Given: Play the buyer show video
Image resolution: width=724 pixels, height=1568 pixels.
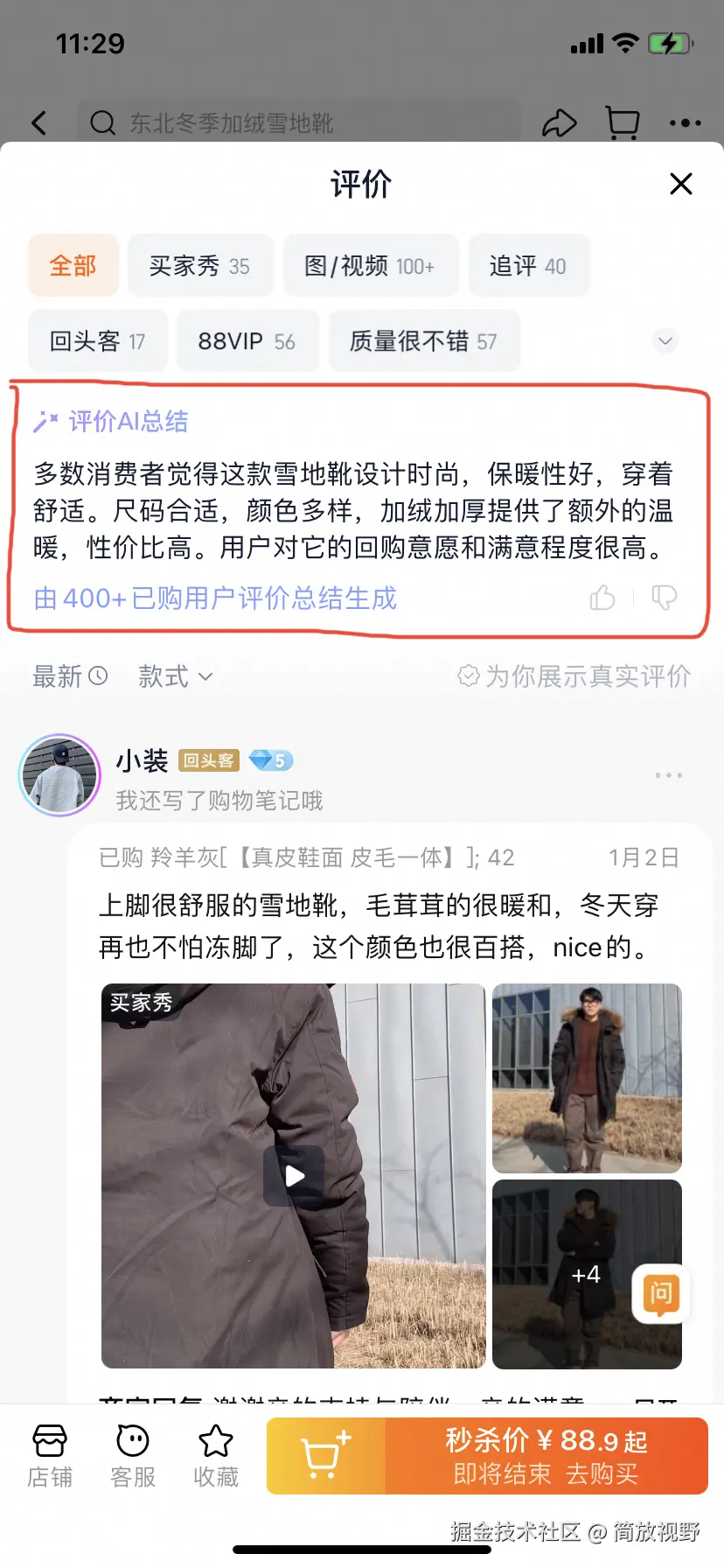Looking at the screenshot, I should (294, 1176).
